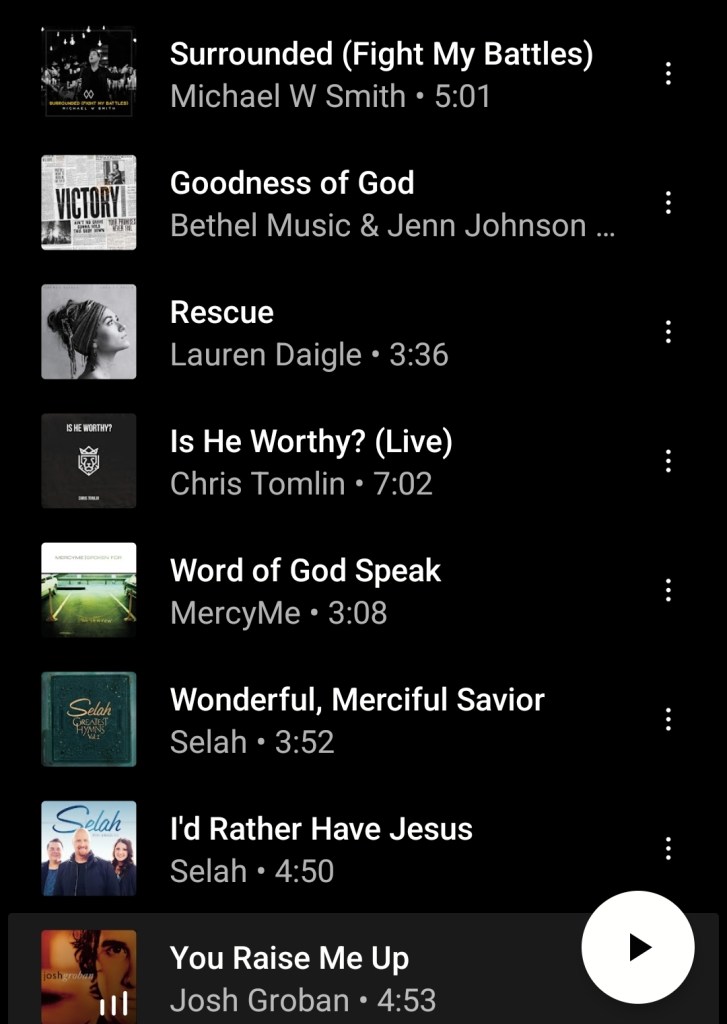This screenshot has height=1024, width=727.
Task: Open the three-dot menu for Is He Worthy?
Action: pyautogui.click(x=668, y=460)
